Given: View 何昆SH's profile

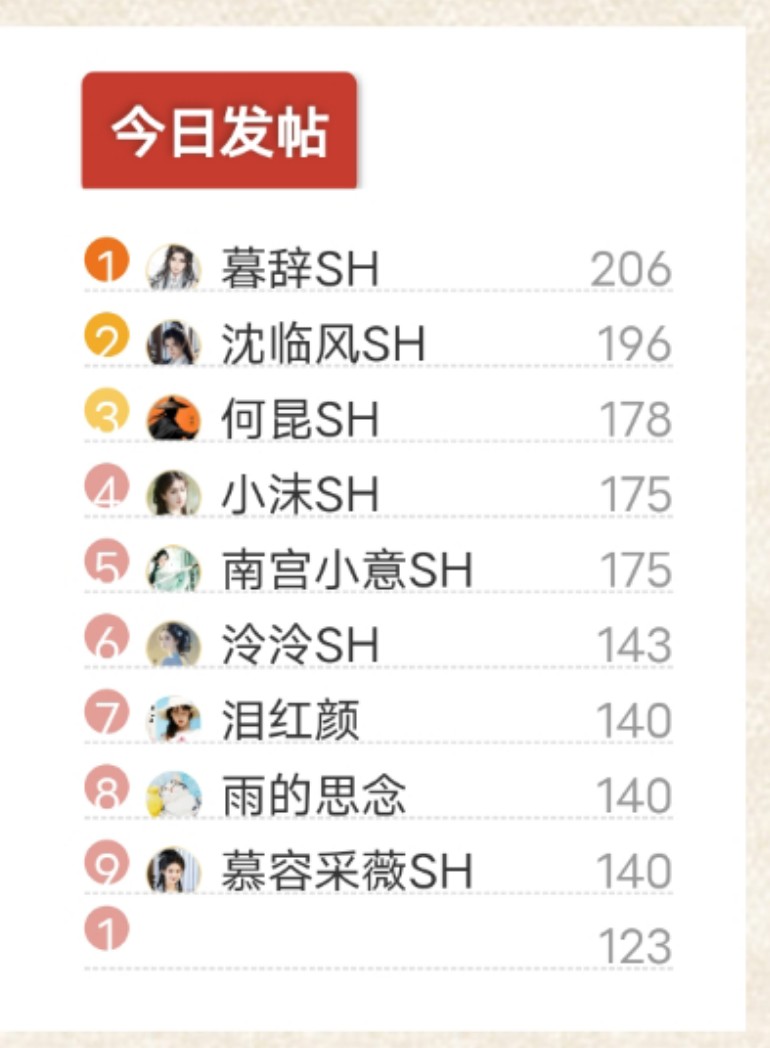Looking at the screenshot, I should (299, 420).
